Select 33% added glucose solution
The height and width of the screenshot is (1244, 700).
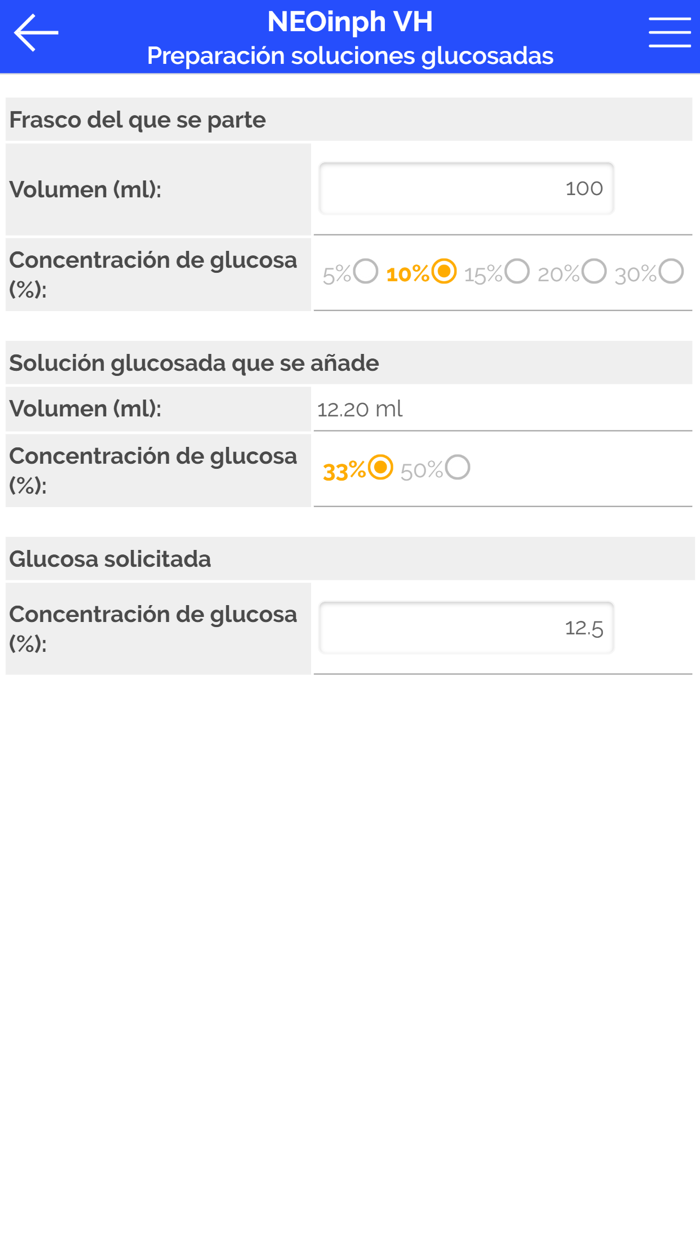click(381, 468)
